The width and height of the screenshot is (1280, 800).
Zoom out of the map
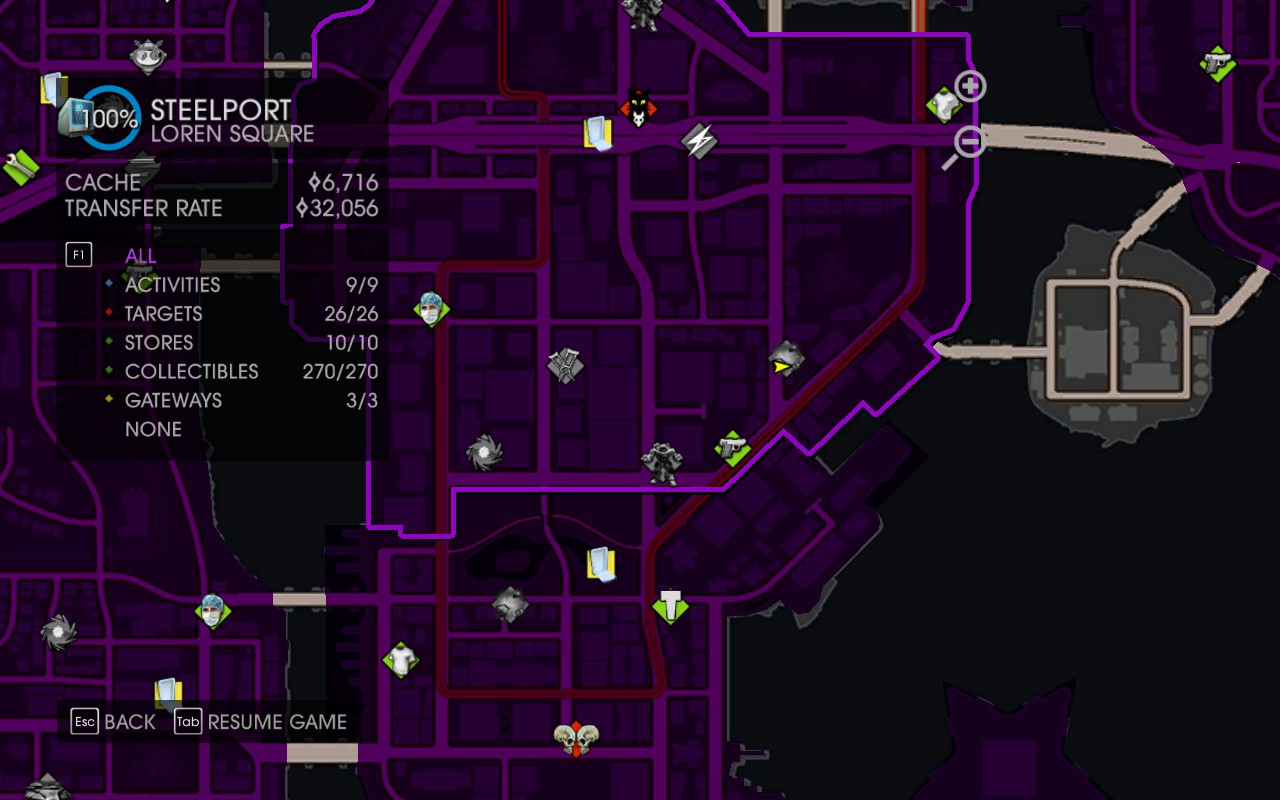(x=967, y=144)
